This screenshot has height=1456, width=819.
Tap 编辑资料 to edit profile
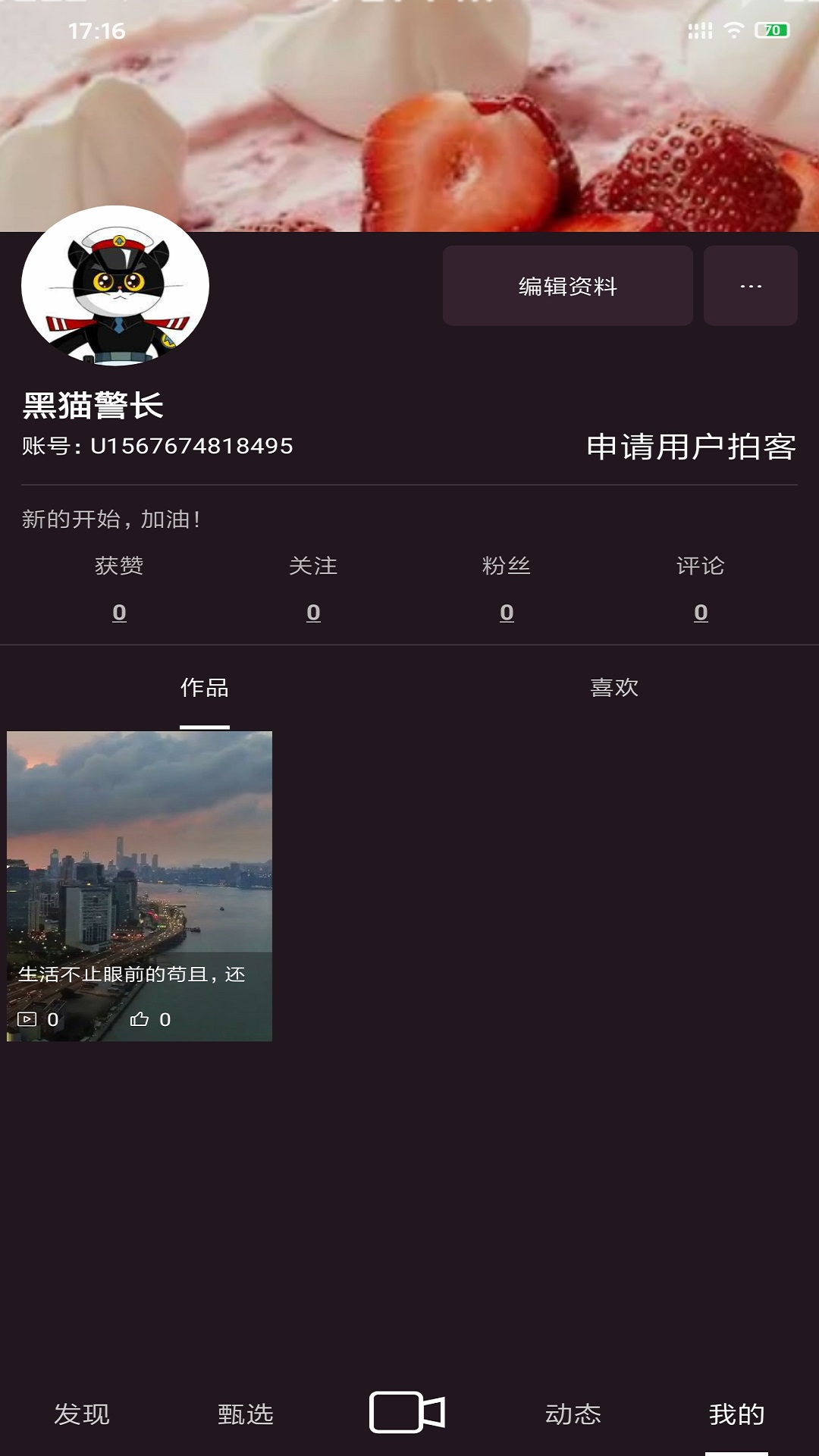(567, 286)
